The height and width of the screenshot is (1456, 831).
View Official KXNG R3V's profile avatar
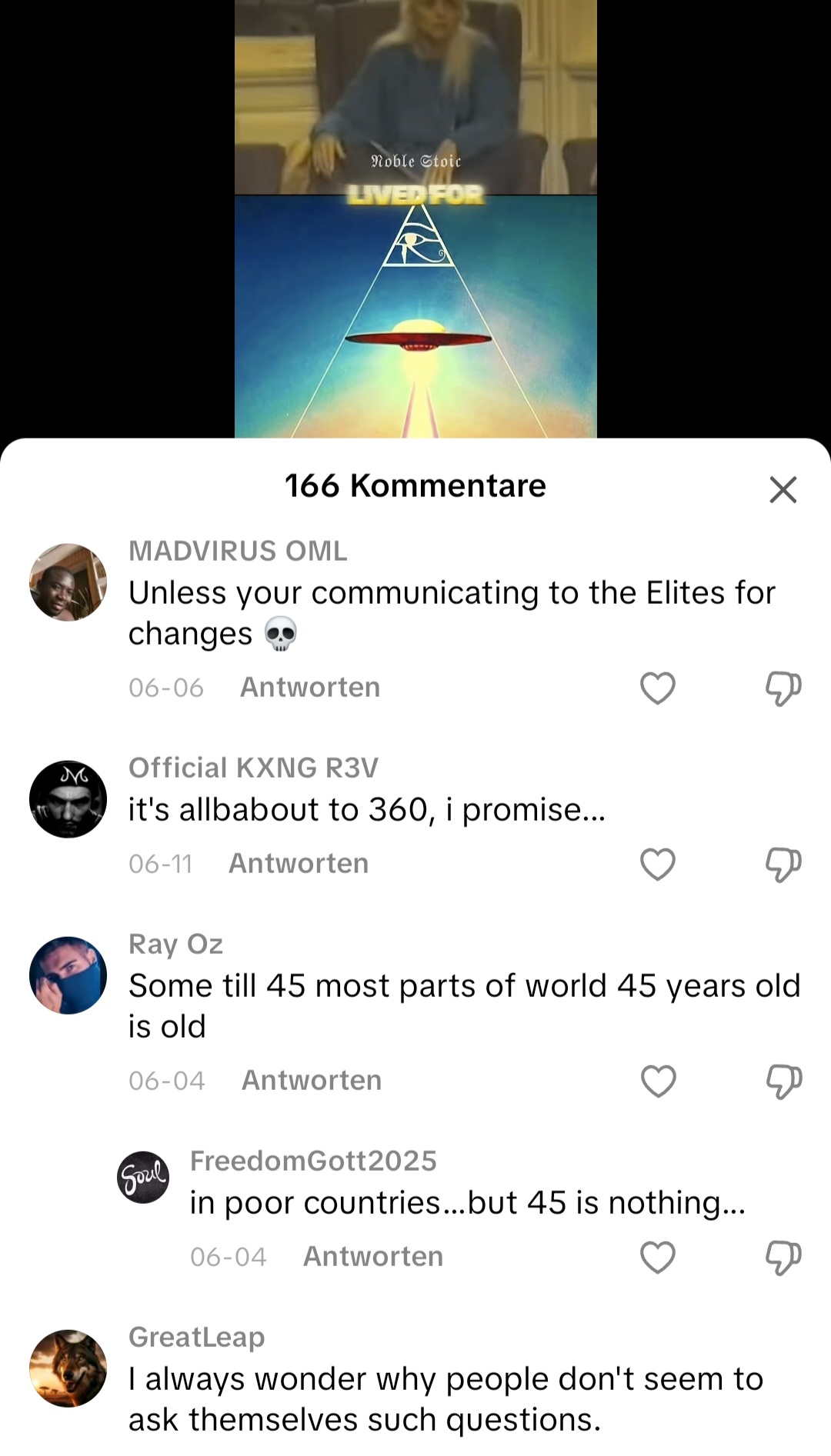coord(68,799)
